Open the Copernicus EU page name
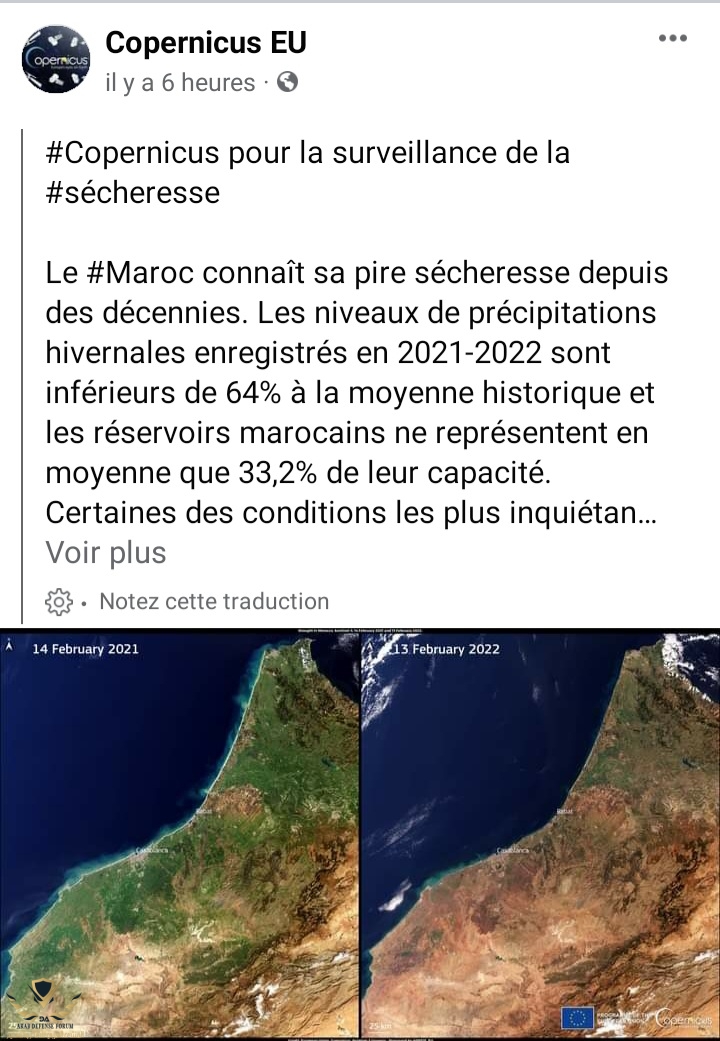 pyautogui.click(x=206, y=42)
